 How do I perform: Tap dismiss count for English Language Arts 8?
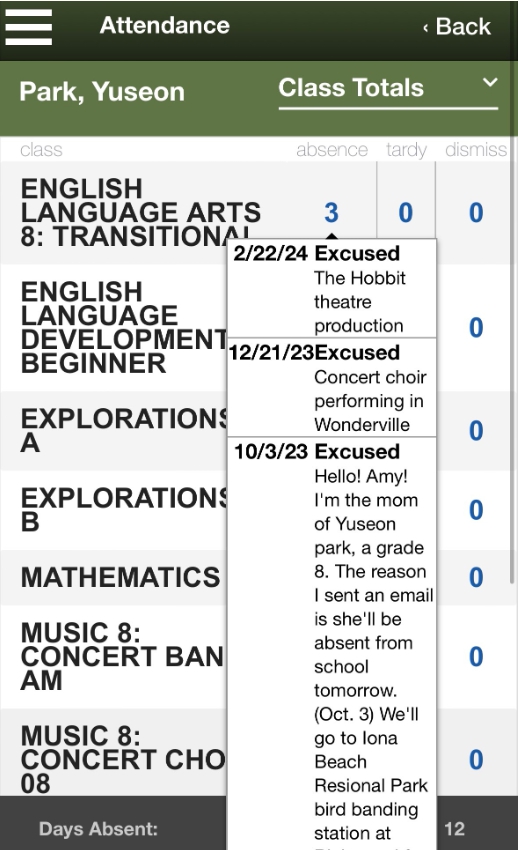(x=476, y=212)
